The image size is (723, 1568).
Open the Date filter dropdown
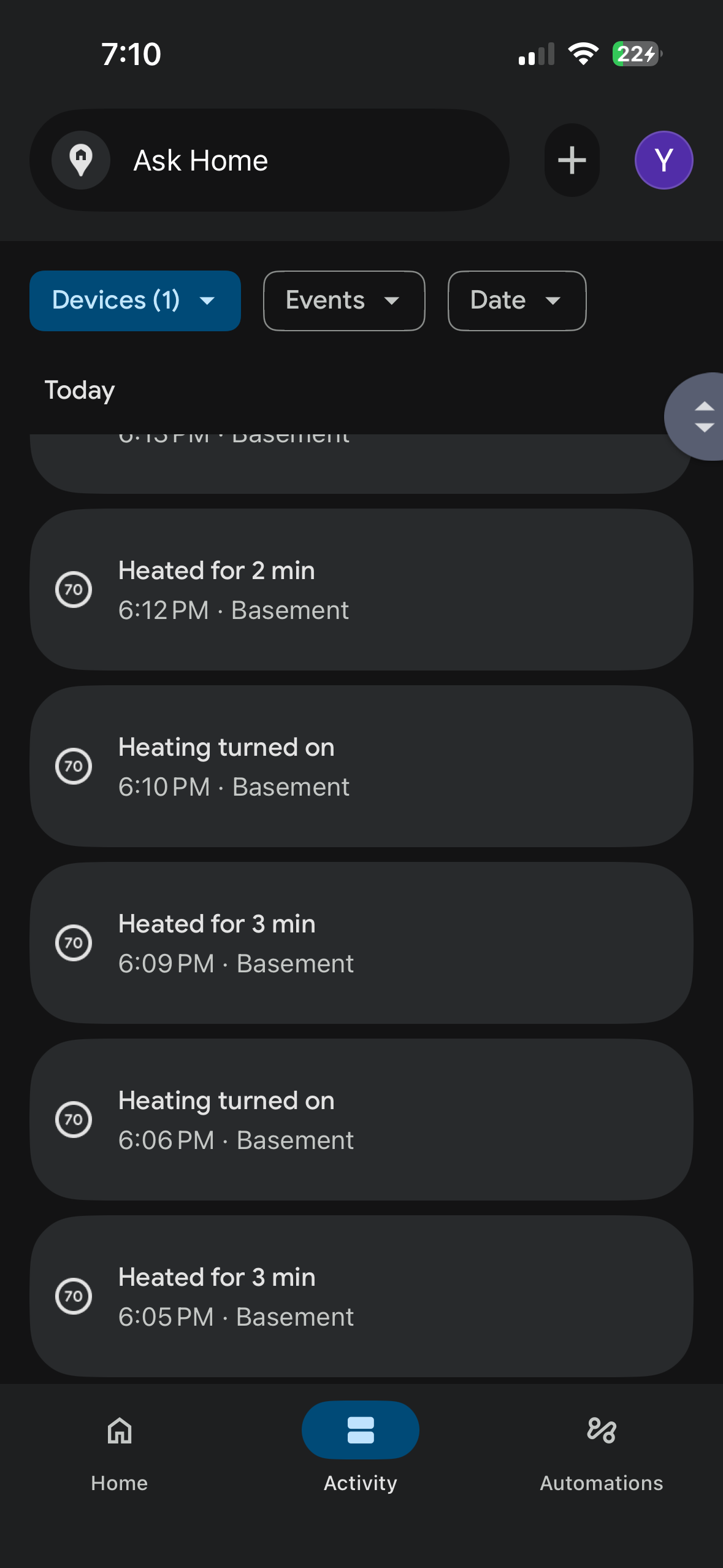517,301
